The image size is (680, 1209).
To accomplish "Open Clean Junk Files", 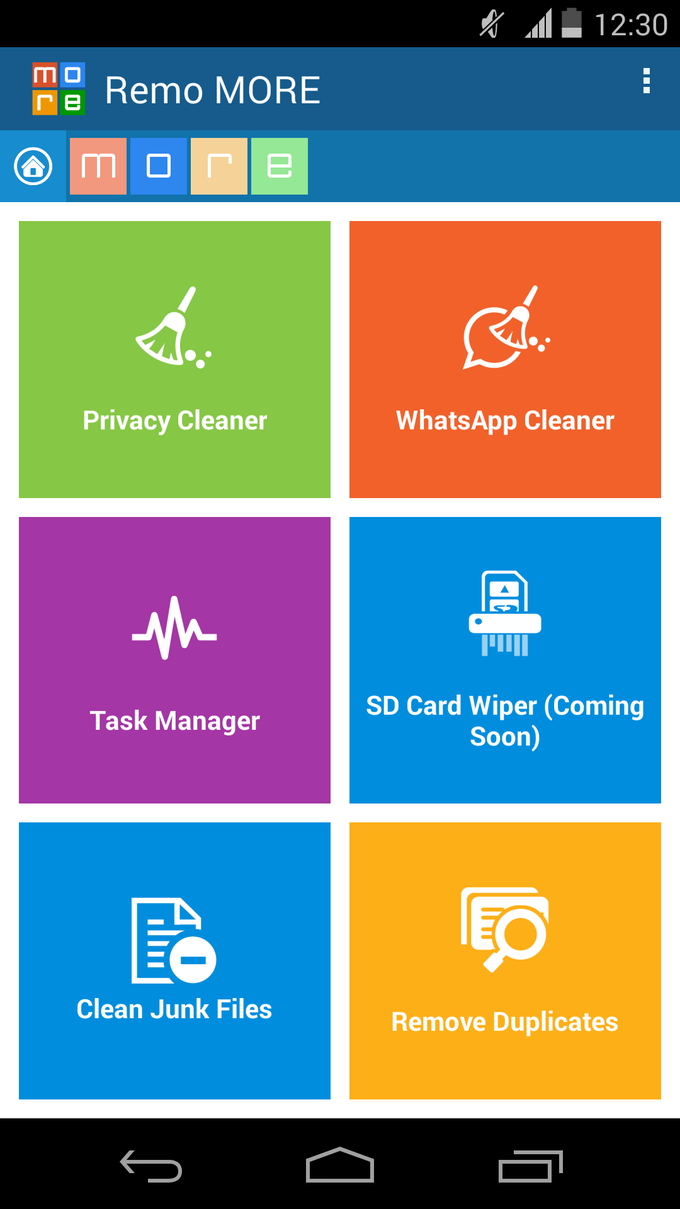I will 175,961.
